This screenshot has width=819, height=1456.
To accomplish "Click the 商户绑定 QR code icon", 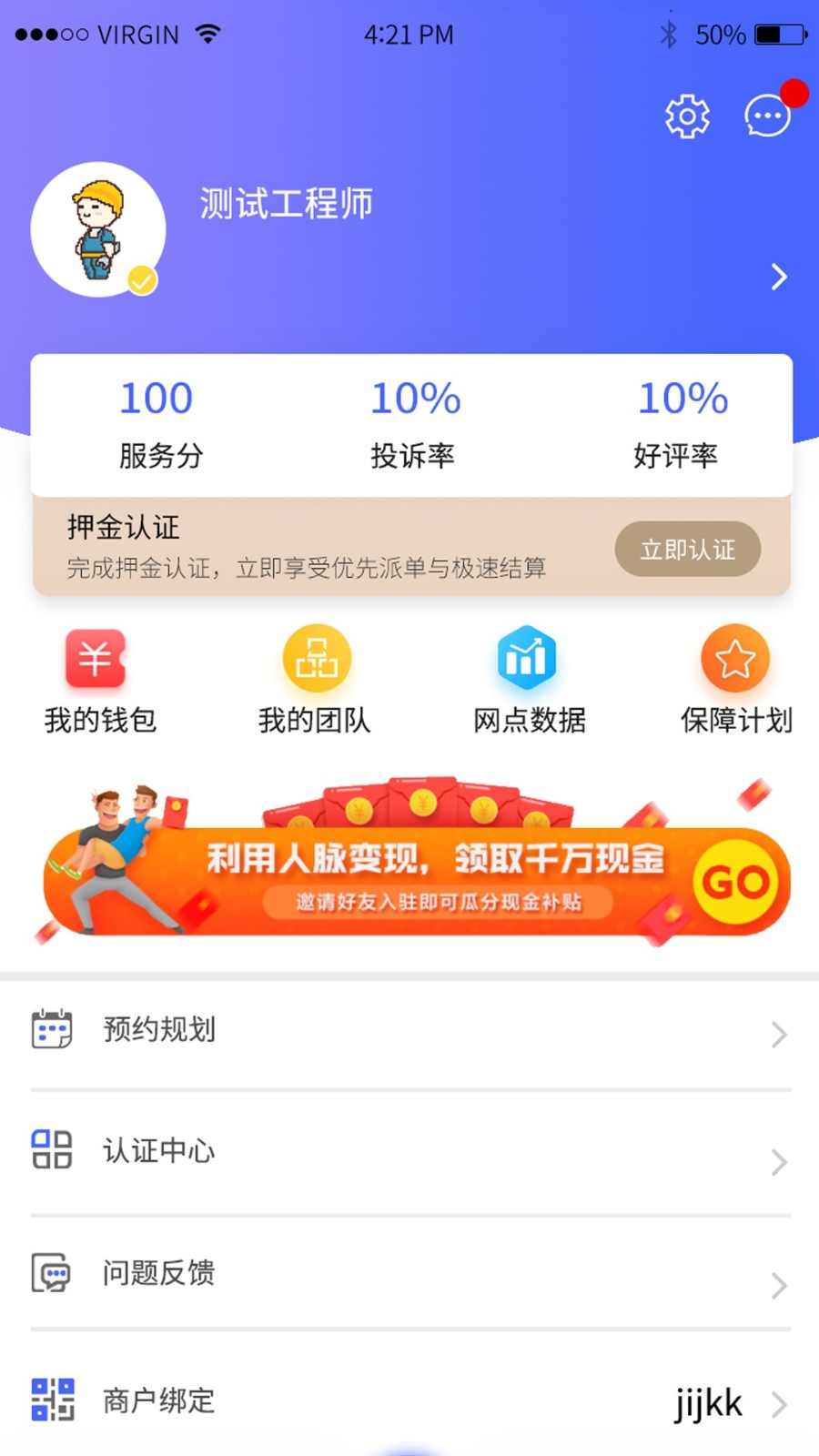I will [x=52, y=1401].
